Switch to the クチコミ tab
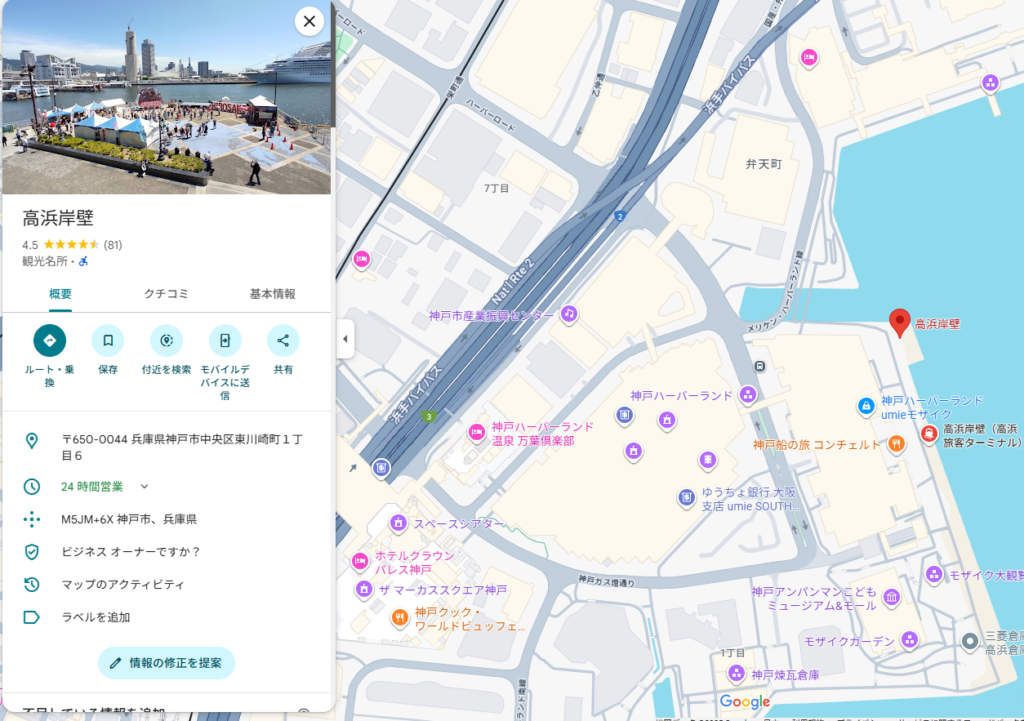Image resolution: width=1024 pixels, height=721 pixels. [166, 294]
